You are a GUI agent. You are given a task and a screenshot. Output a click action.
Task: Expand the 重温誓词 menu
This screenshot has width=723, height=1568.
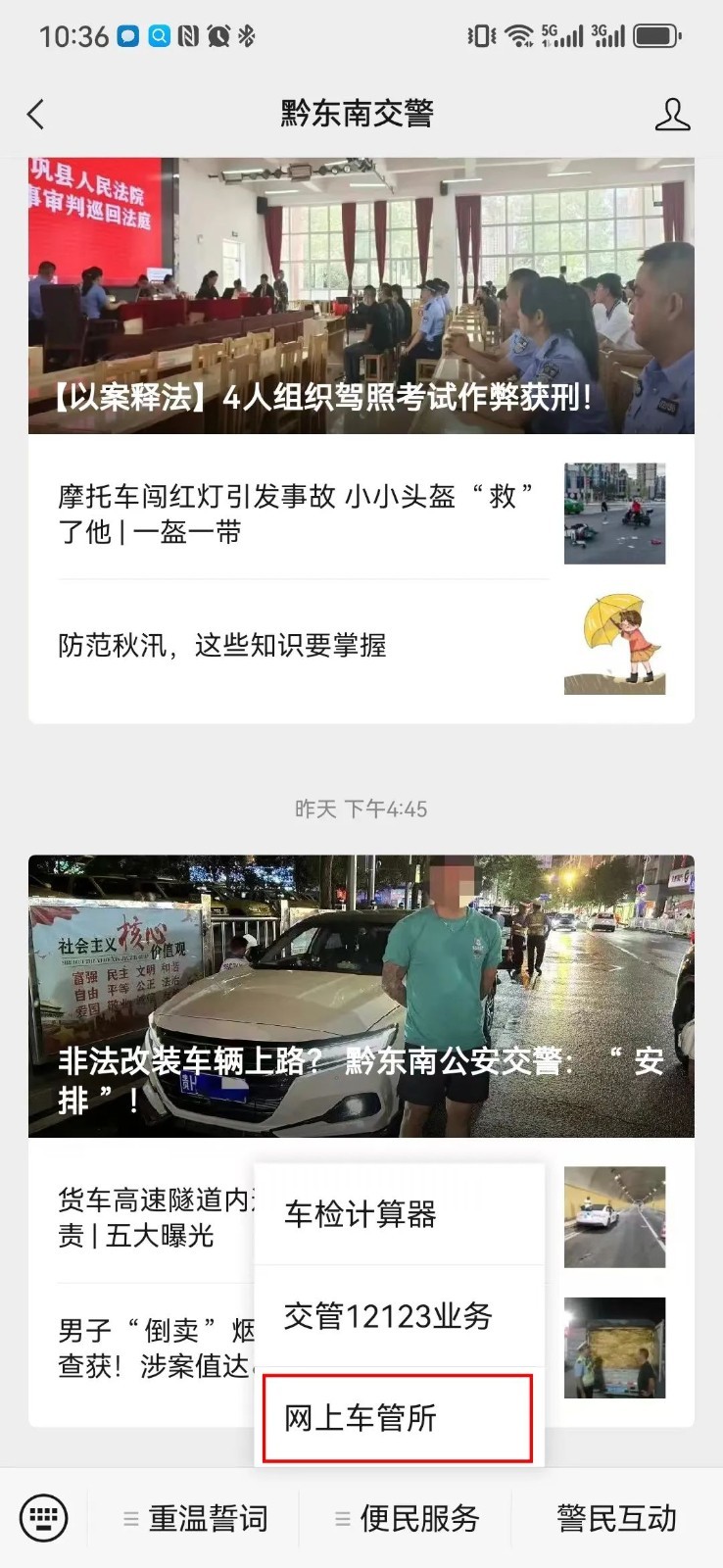click(x=196, y=1519)
